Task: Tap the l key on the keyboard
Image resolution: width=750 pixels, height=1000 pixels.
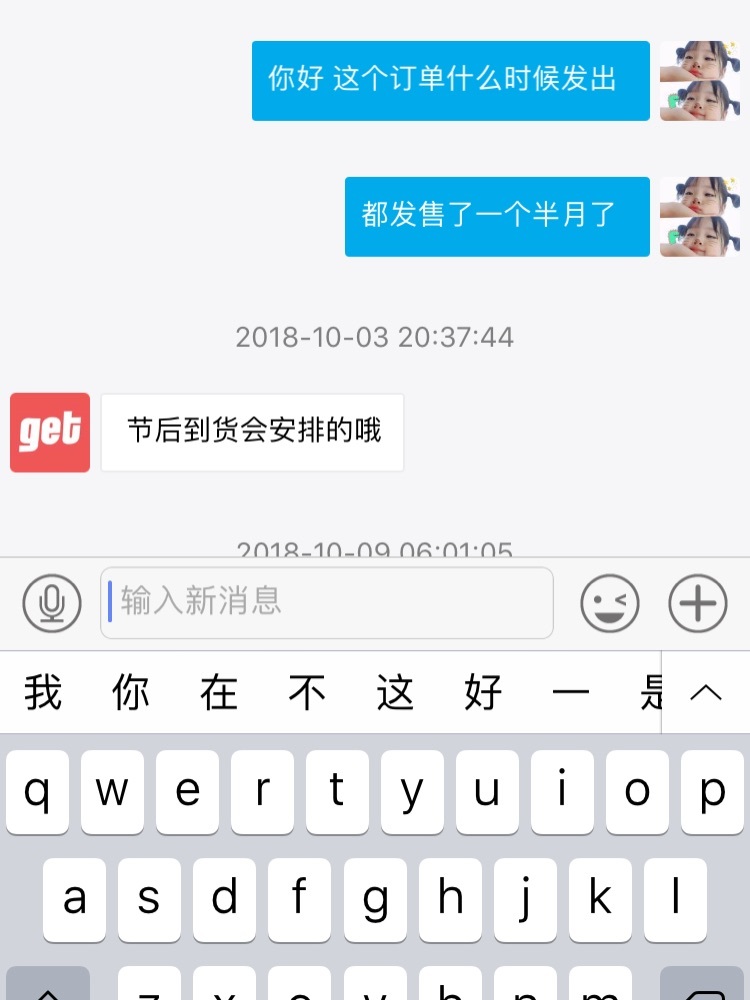Action: [675, 899]
